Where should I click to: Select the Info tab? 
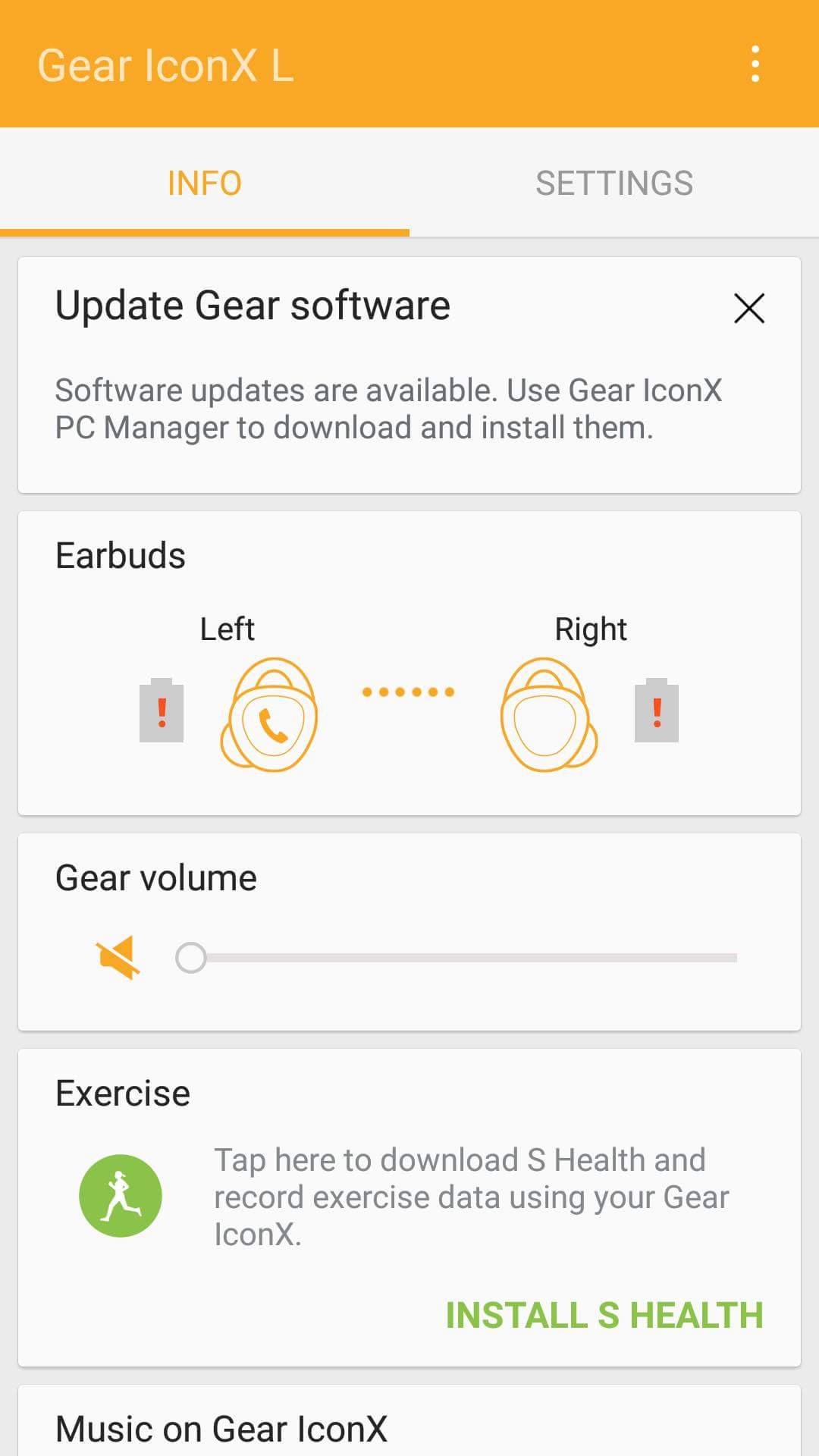coord(204,183)
